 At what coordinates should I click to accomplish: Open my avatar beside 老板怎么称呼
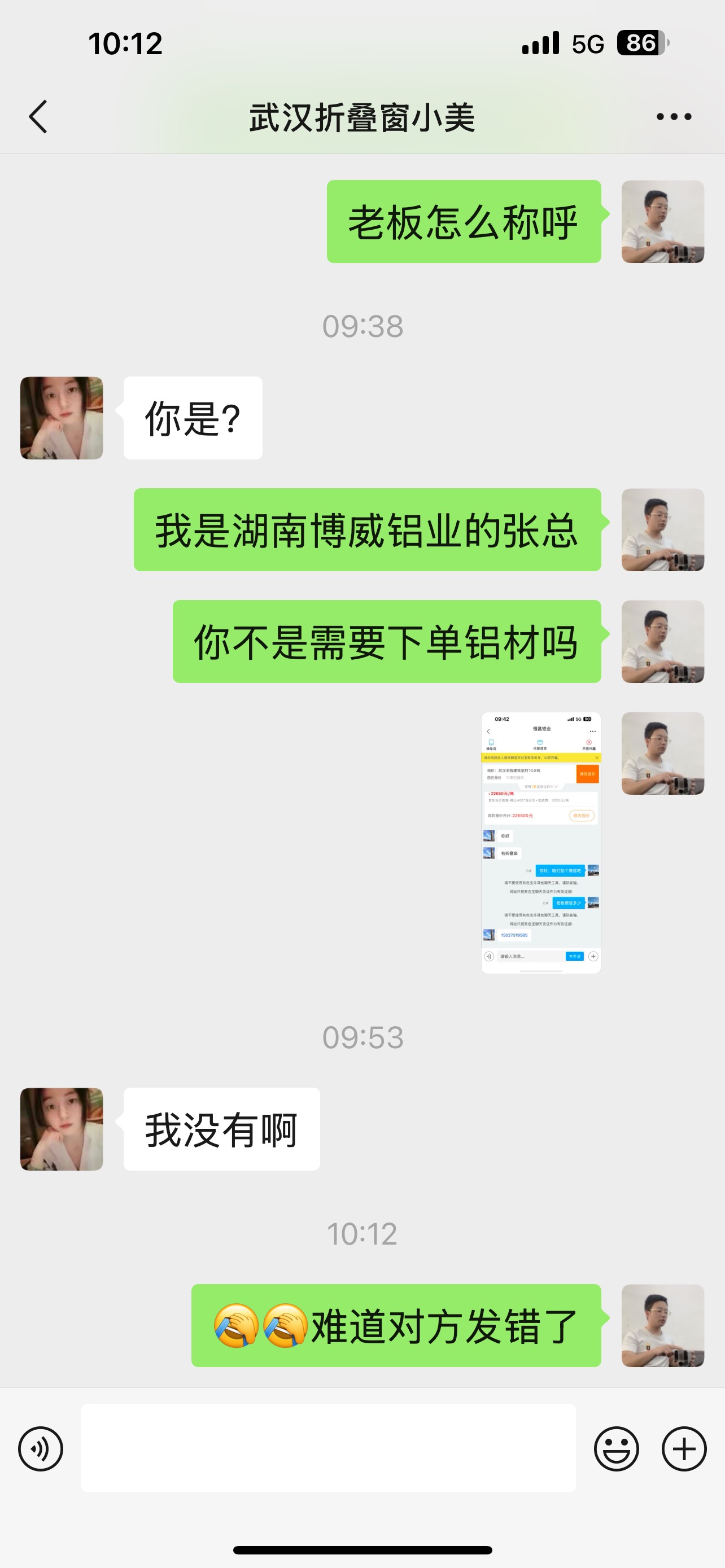pyautogui.click(x=662, y=222)
